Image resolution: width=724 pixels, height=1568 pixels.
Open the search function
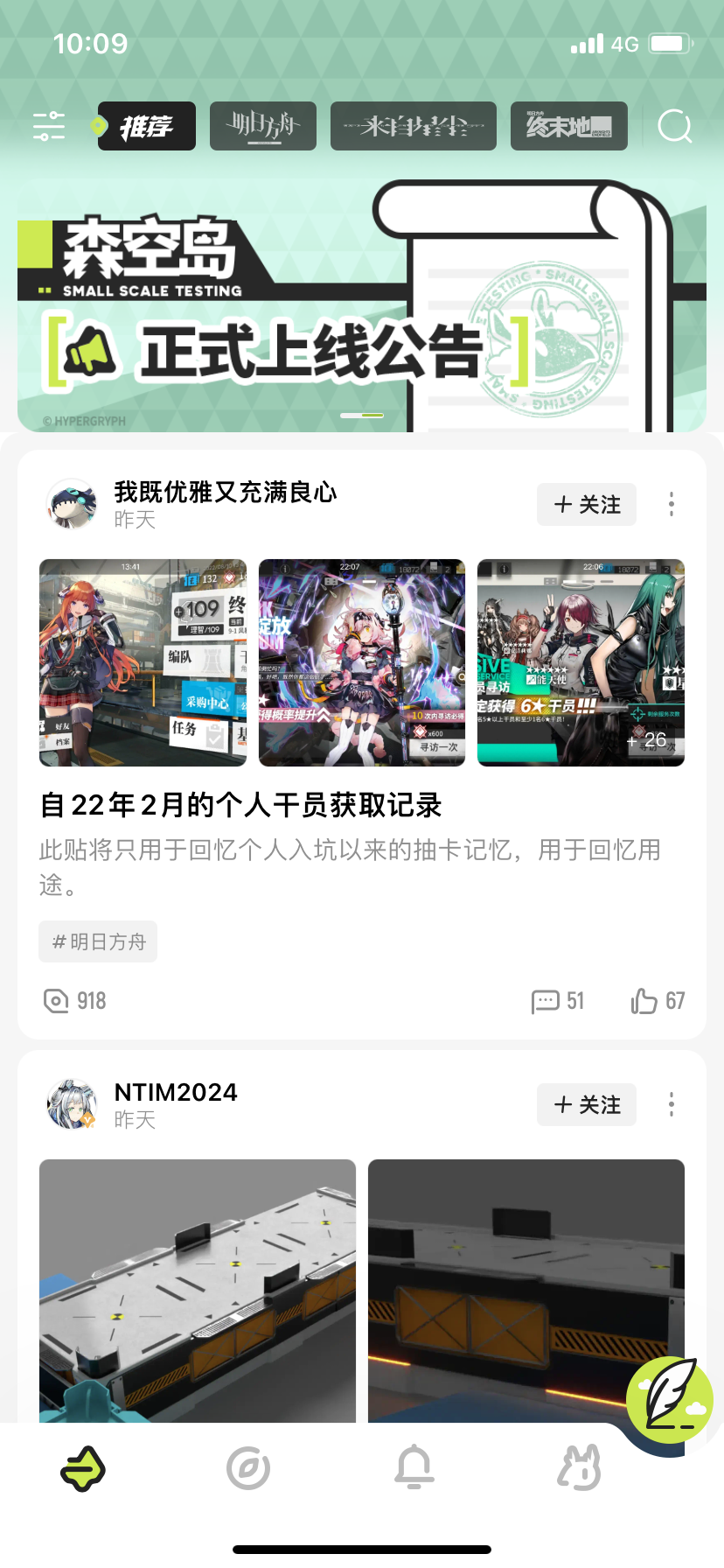pos(674,126)
